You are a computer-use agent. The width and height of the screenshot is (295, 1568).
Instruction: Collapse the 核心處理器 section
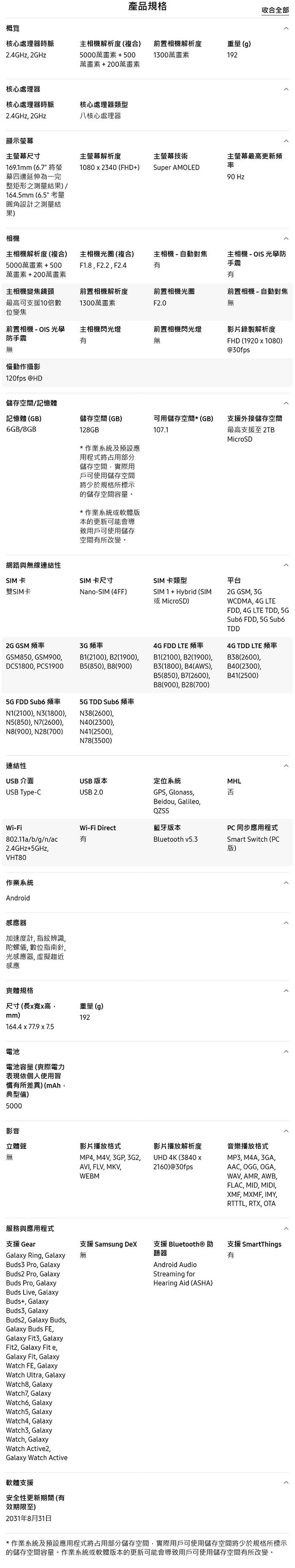point(286,89)
